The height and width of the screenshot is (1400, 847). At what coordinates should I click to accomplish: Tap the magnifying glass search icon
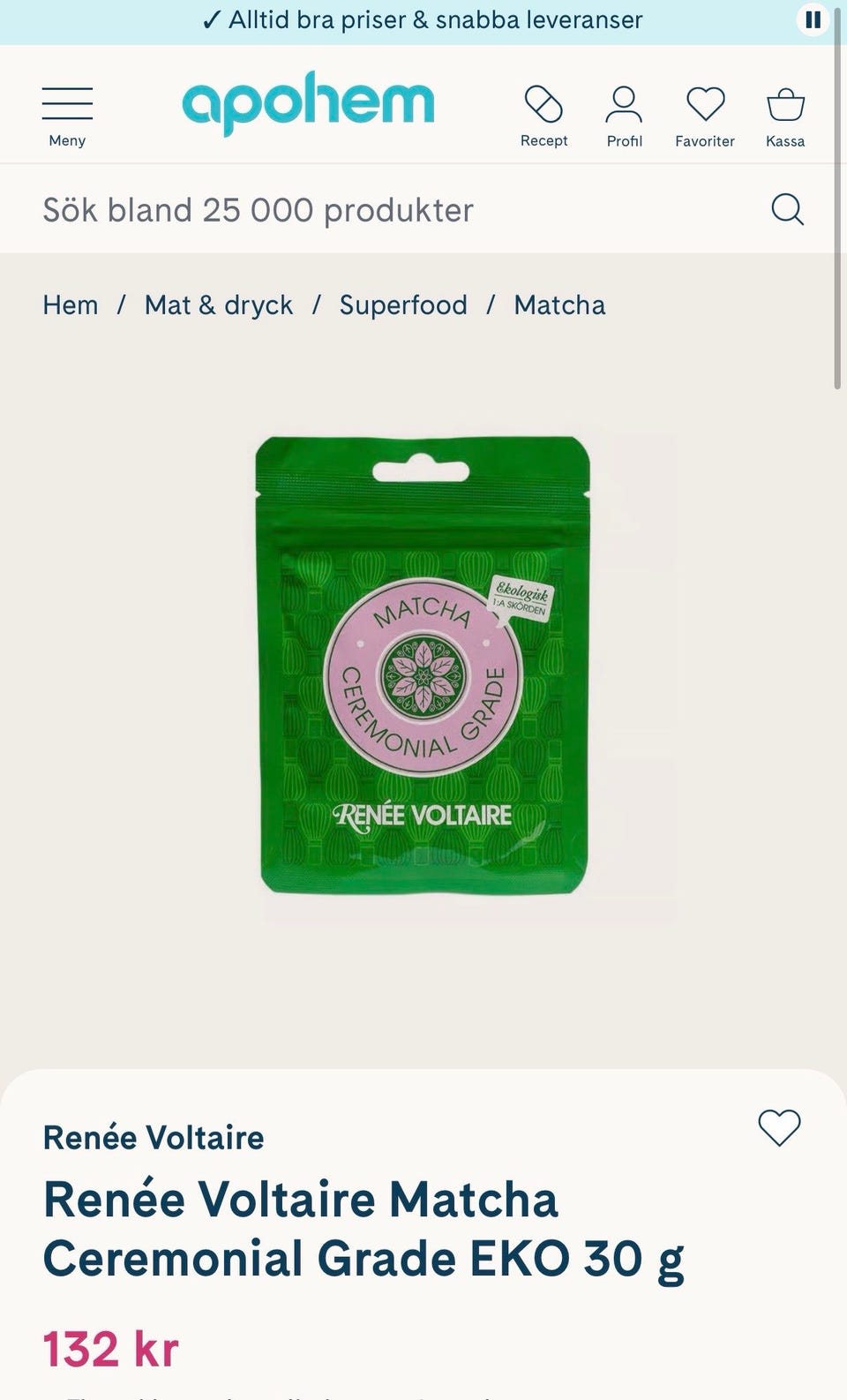787,210
